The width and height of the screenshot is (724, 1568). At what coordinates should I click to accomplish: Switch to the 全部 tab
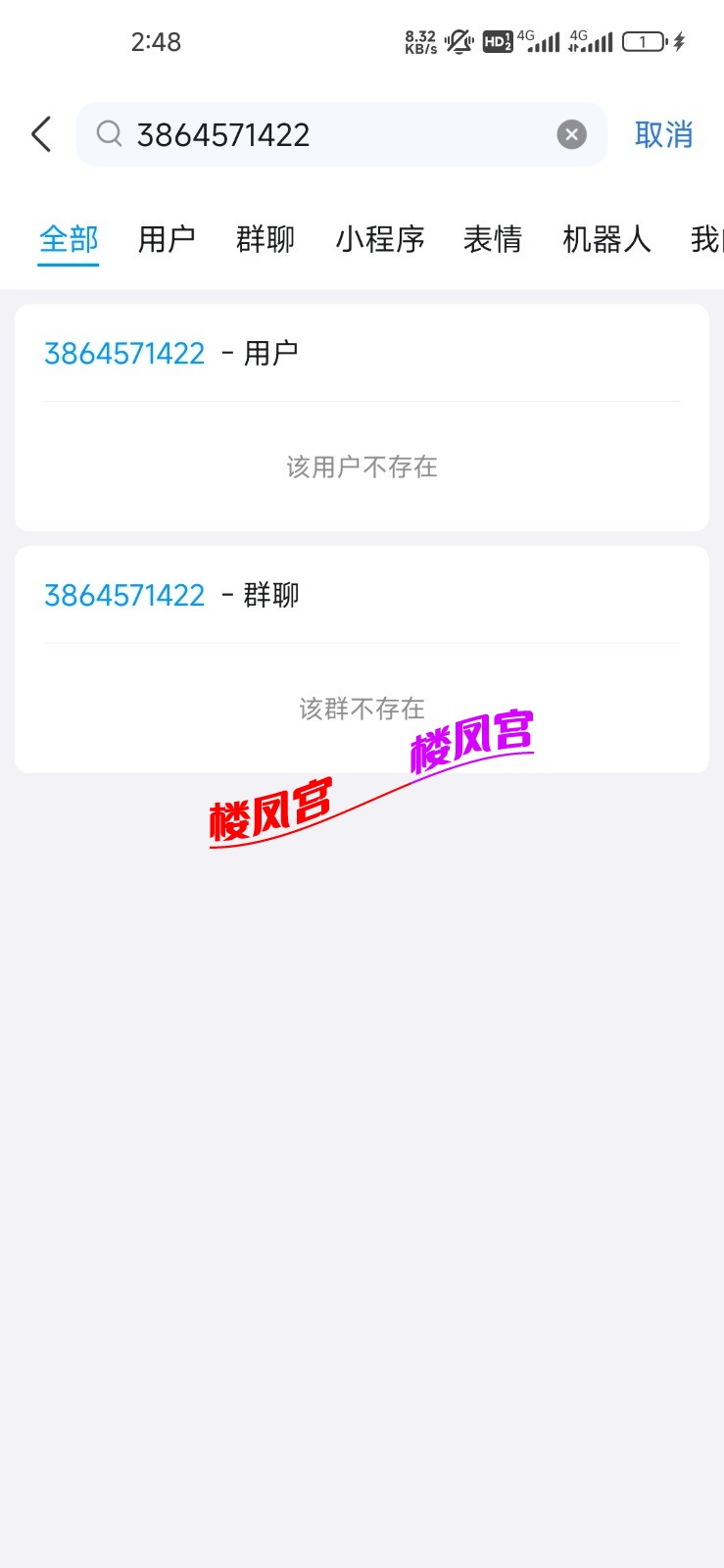click(69, 239)
